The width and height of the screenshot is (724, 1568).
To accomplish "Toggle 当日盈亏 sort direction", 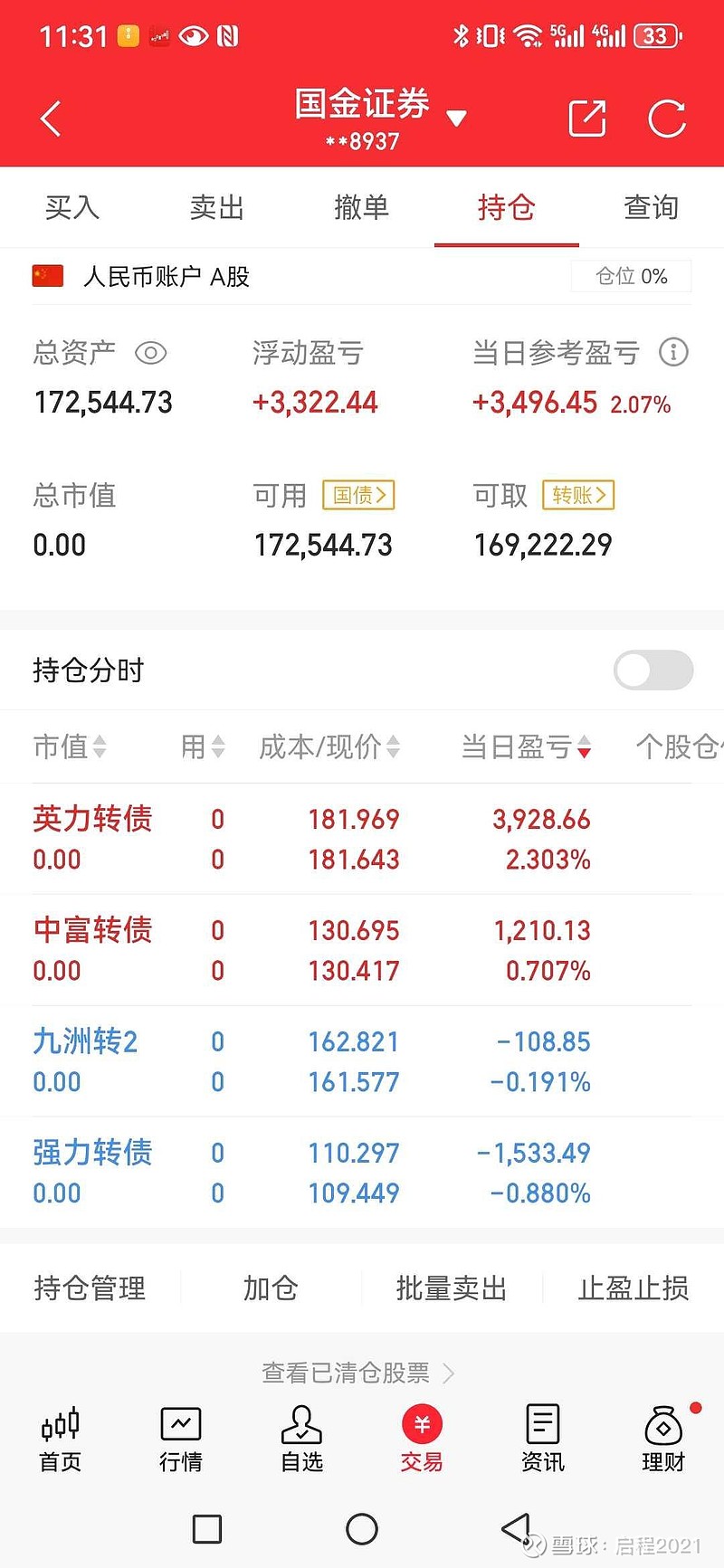I will tap(585, 747).
